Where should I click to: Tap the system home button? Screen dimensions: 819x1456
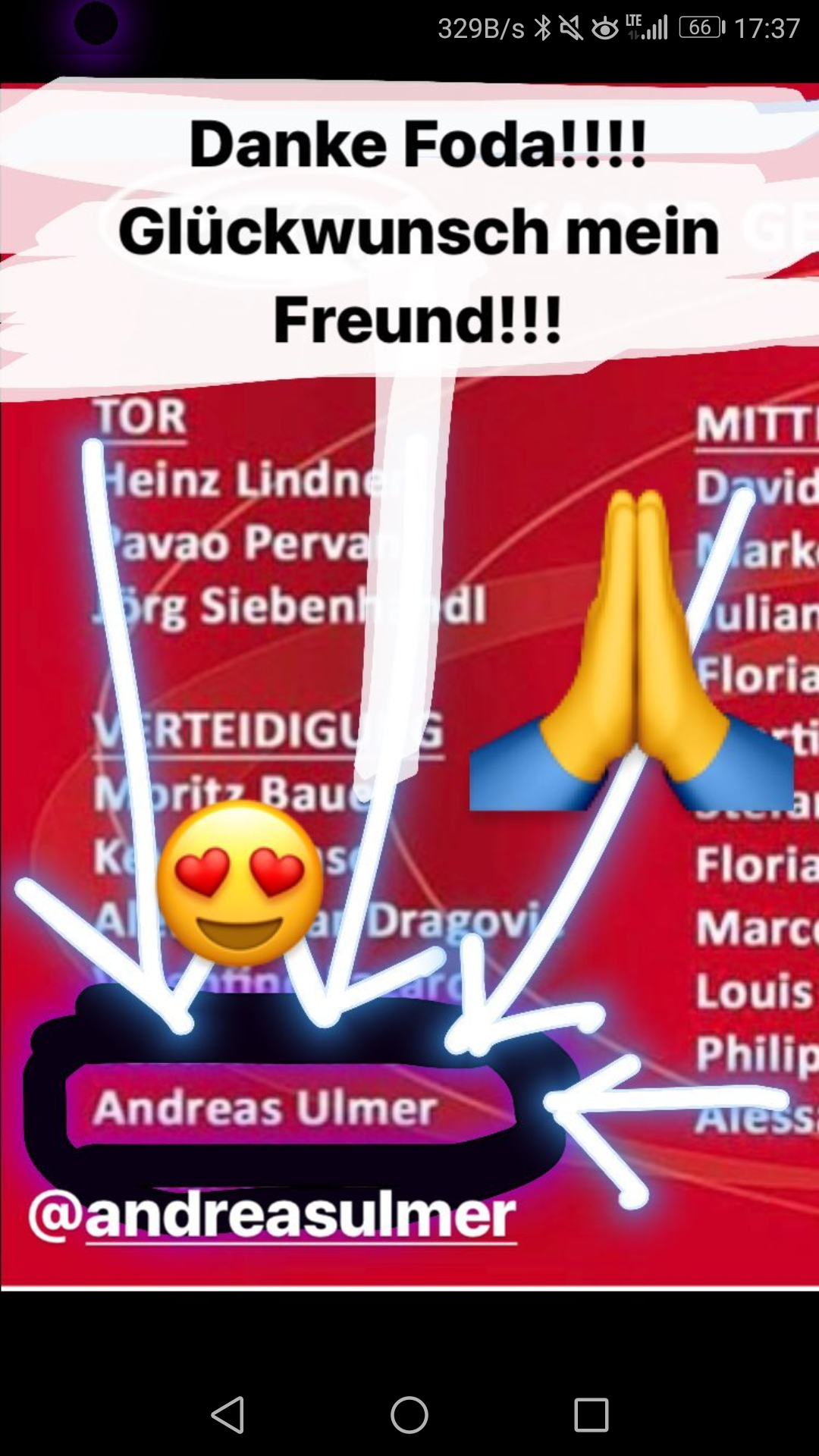[409, 1415]
